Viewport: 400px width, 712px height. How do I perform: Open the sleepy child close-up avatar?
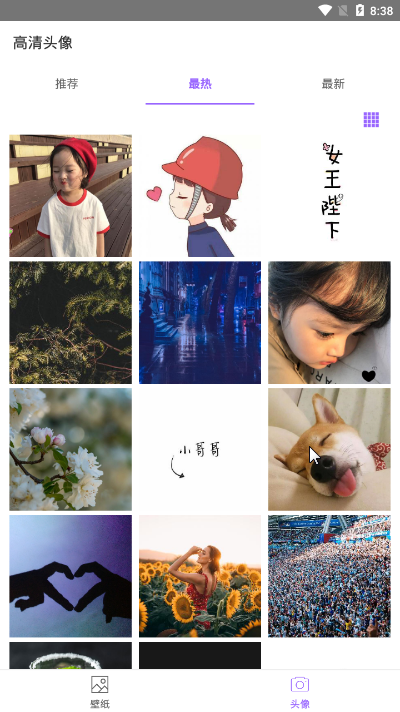click(329, 322)
